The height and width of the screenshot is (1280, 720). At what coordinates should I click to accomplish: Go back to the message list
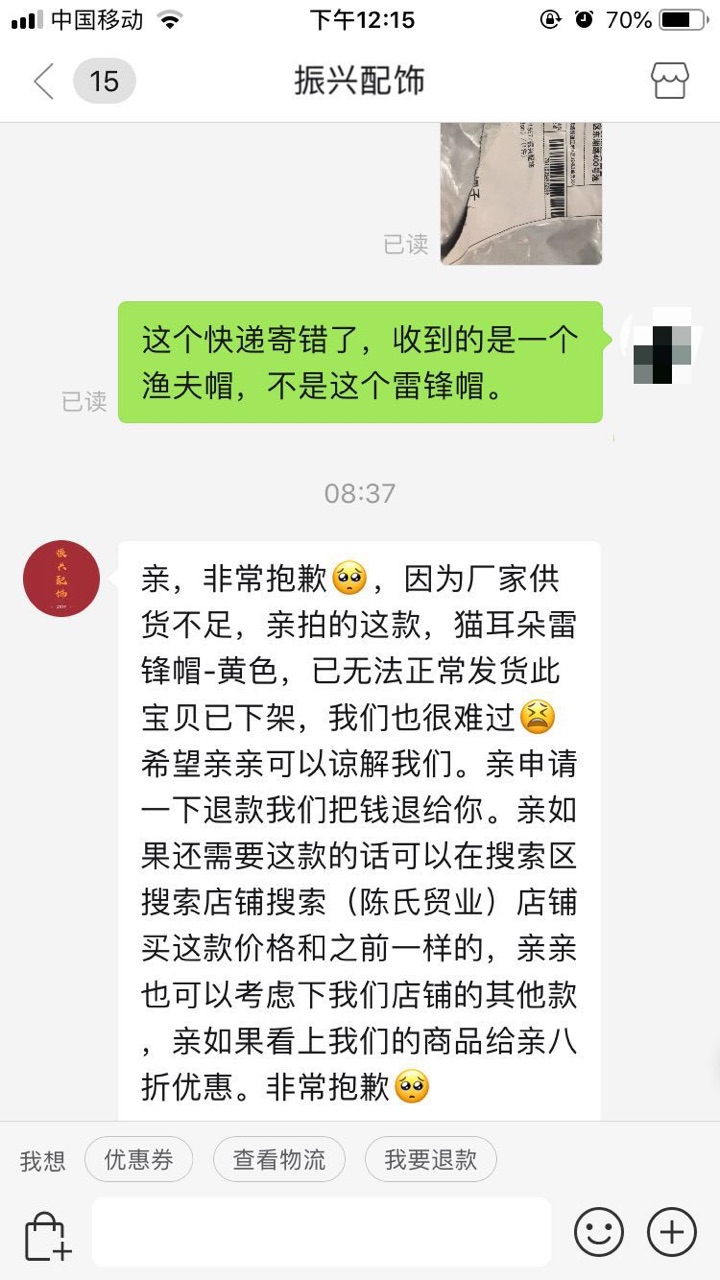pos(44,81)
